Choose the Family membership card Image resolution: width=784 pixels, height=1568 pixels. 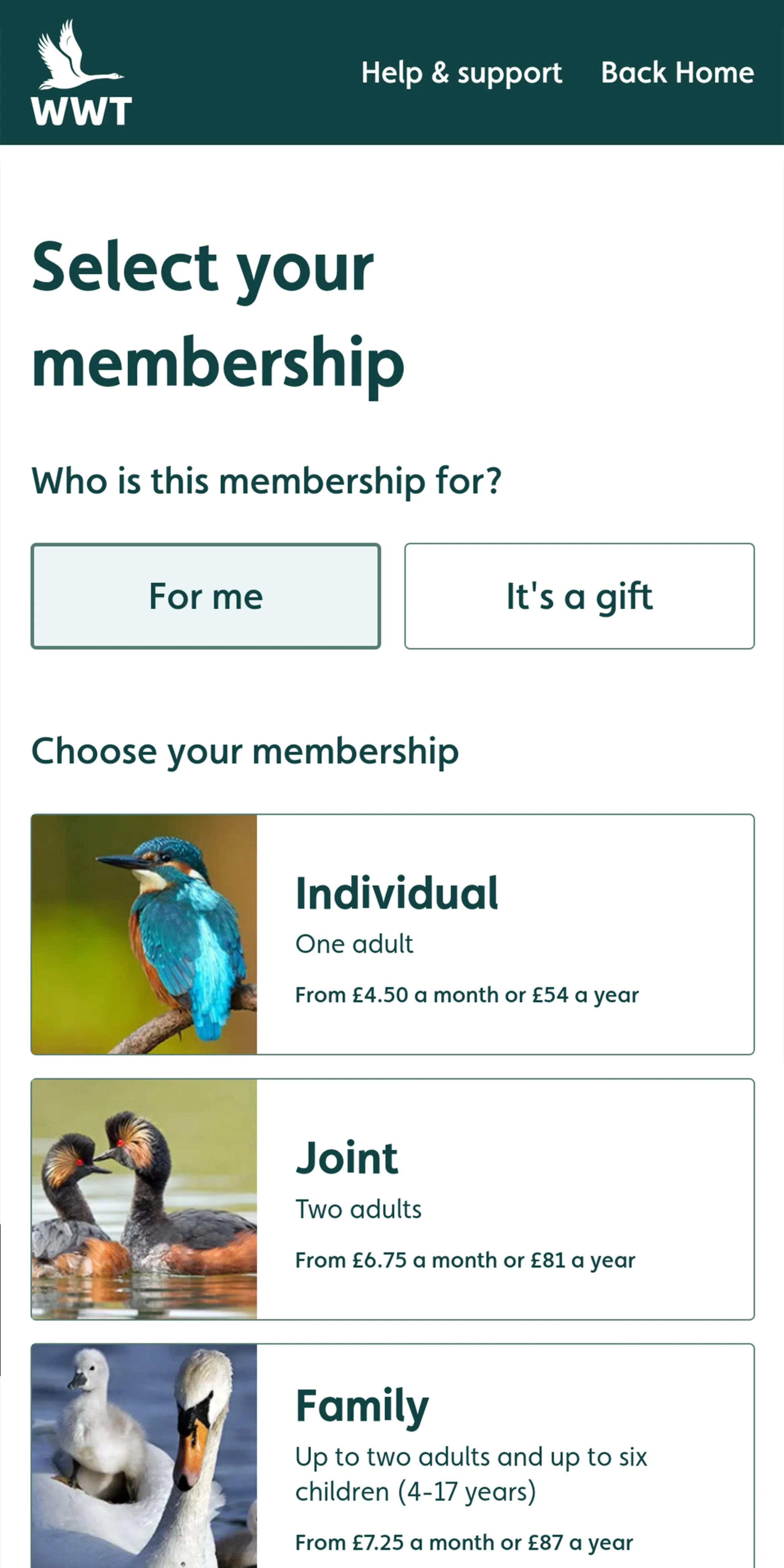point(393,1461)
